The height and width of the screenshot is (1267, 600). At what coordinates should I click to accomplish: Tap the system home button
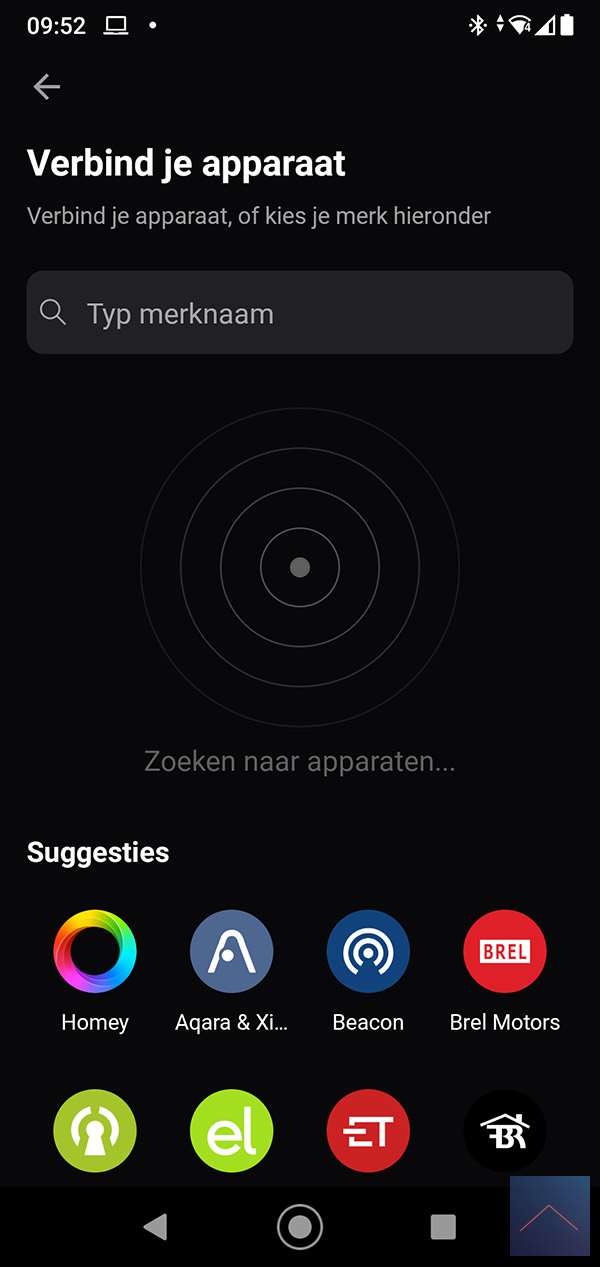pyautogui.click(x=300, y=1226)
